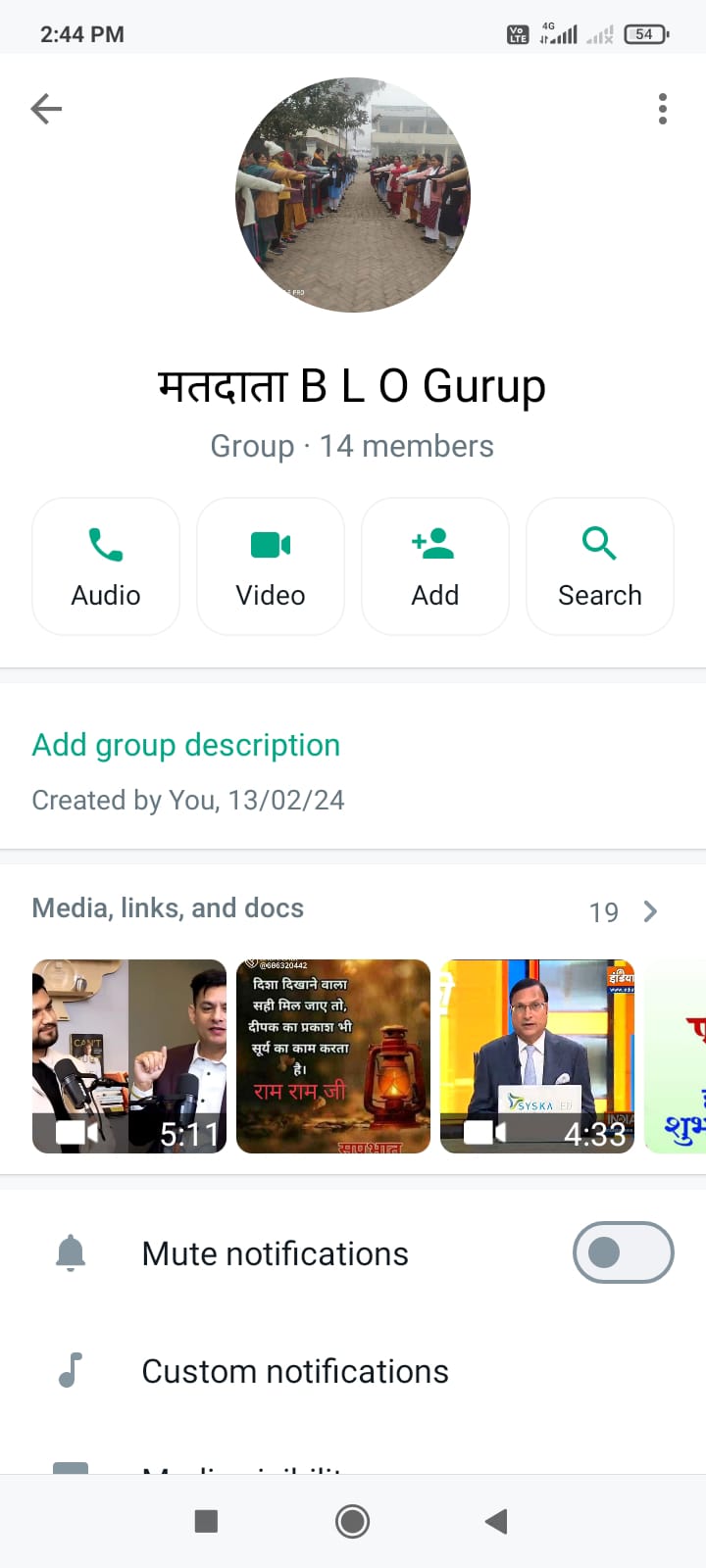The width and height of the screenshot is (706, 1568).
Task: Open the 4:33 news video thumbnail
Action: click(x=537, y=1056)
